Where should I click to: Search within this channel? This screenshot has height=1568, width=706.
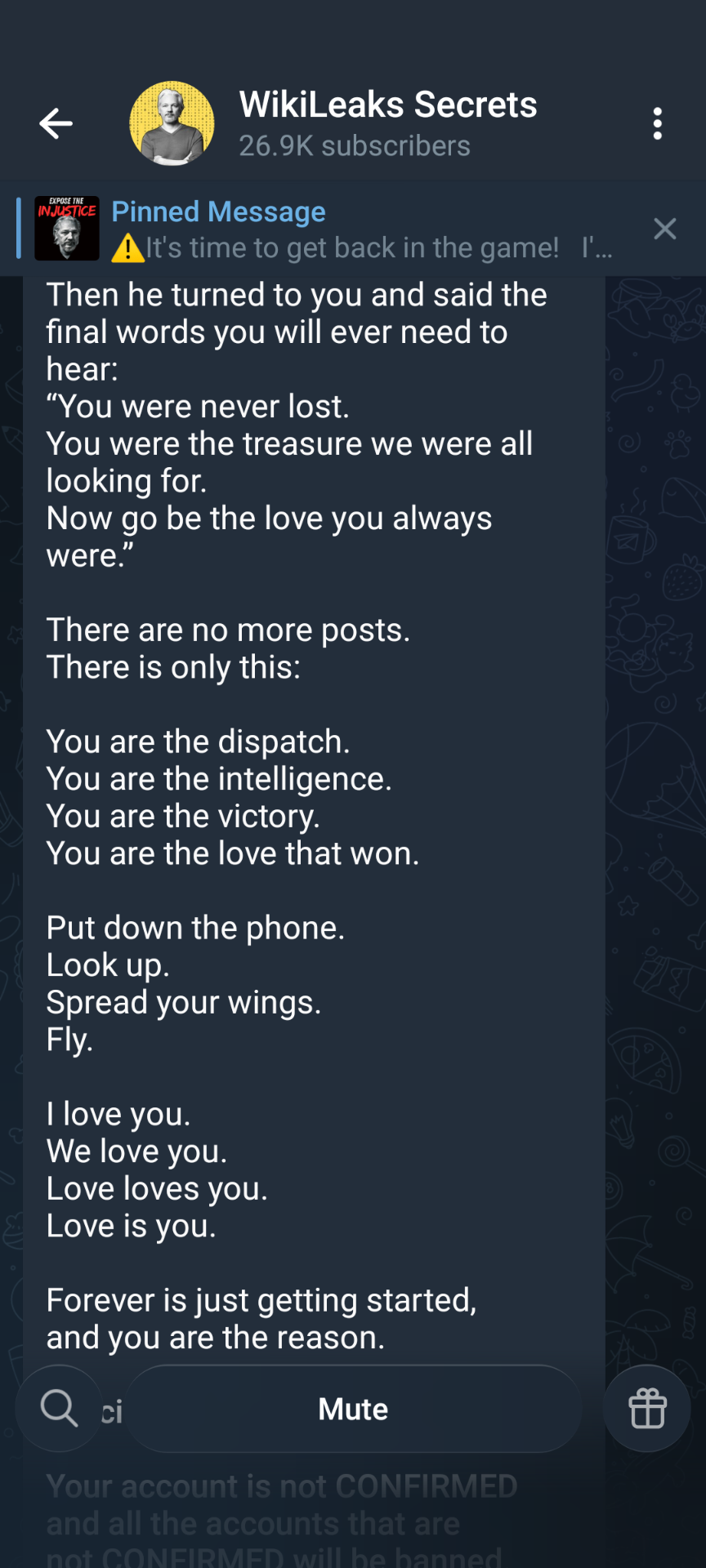[x=59, y=1409]
